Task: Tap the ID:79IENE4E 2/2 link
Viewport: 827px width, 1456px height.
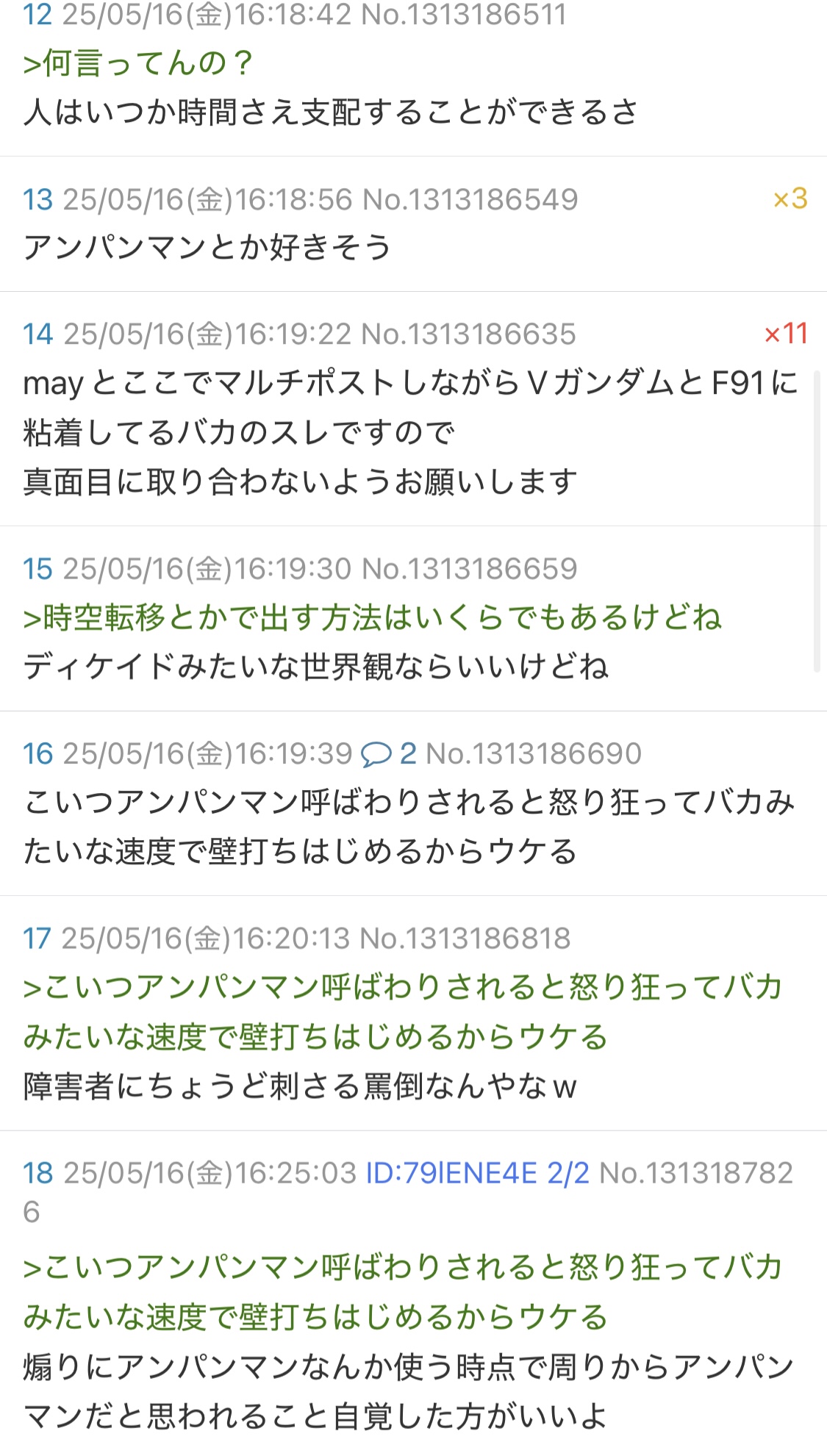Action: 478,1173
